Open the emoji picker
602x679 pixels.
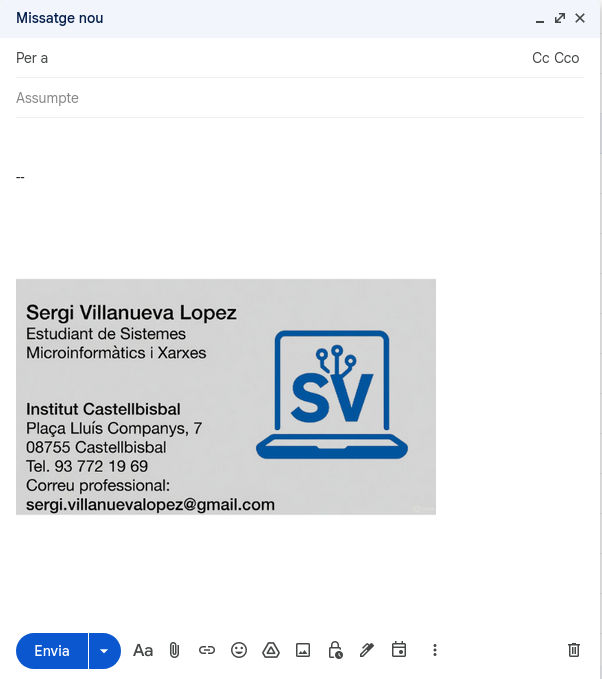pyautogui.click(x=239, y=650)
